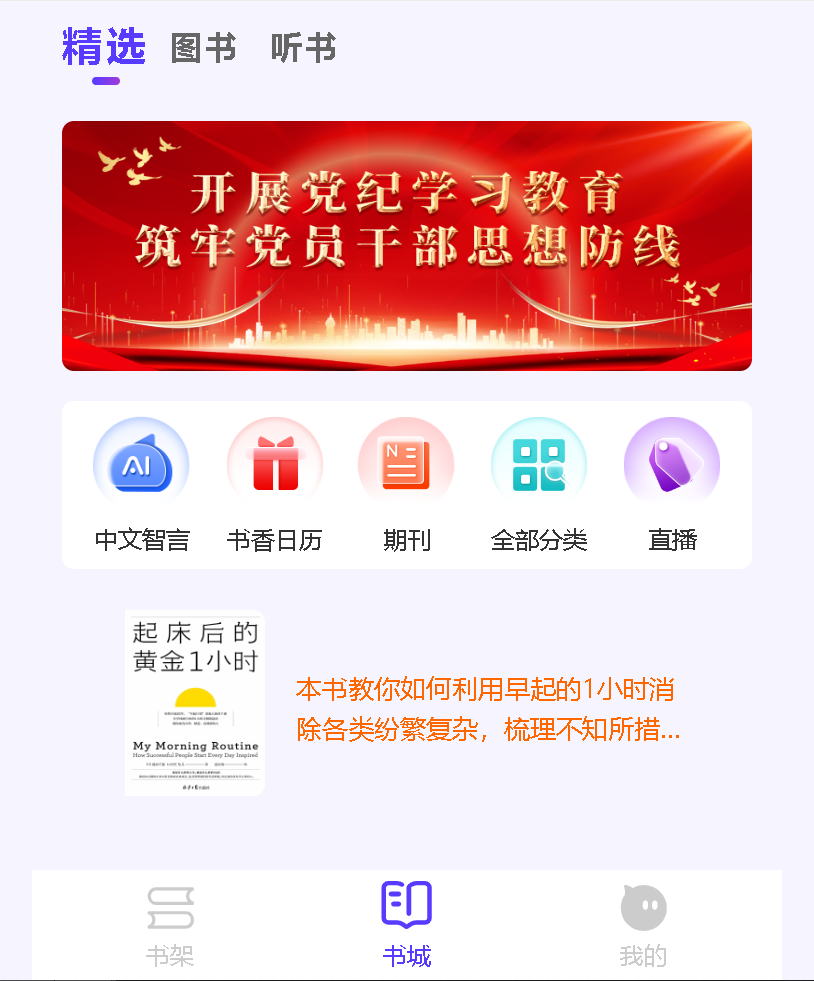Go to the 书架 tab
The image size is (814, 981).
click(x=170, y=926)
